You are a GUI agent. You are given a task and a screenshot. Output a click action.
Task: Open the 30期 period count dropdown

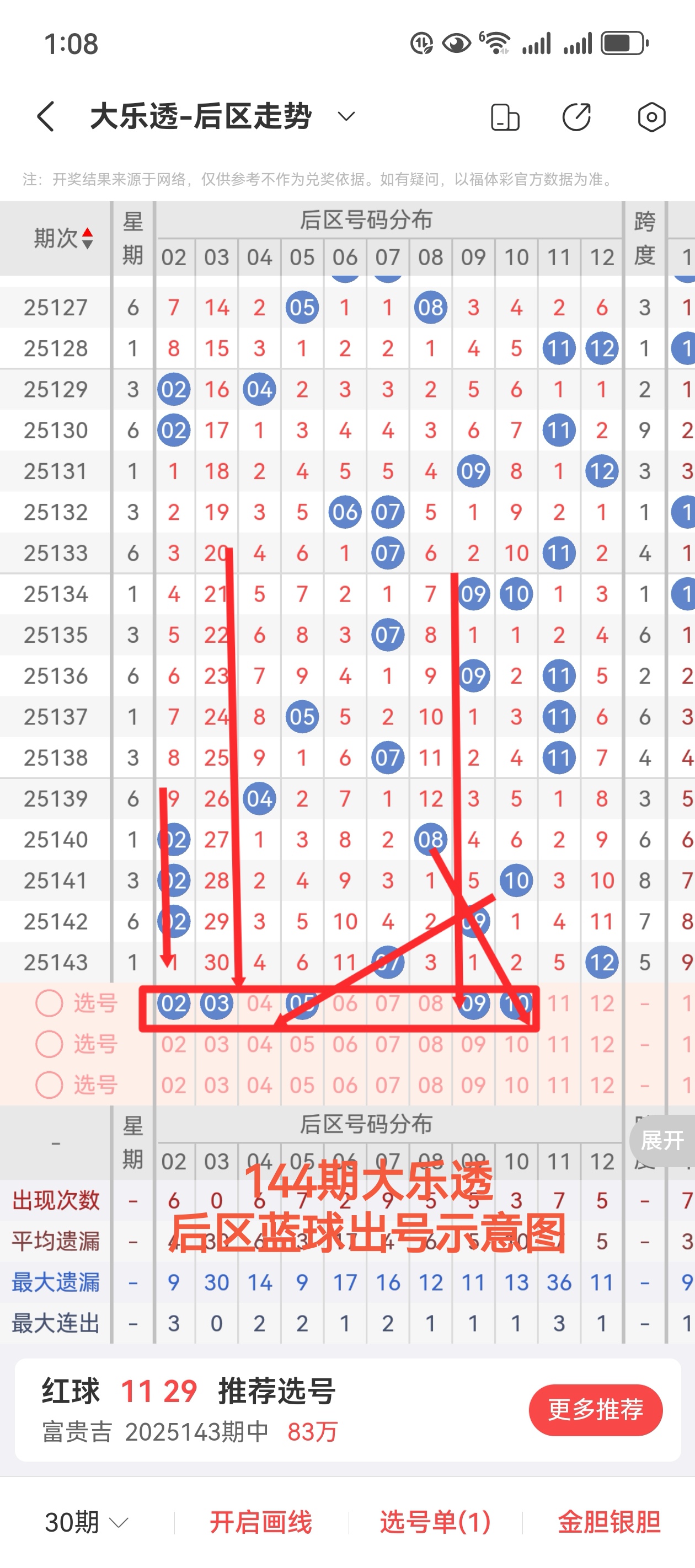87,1522
